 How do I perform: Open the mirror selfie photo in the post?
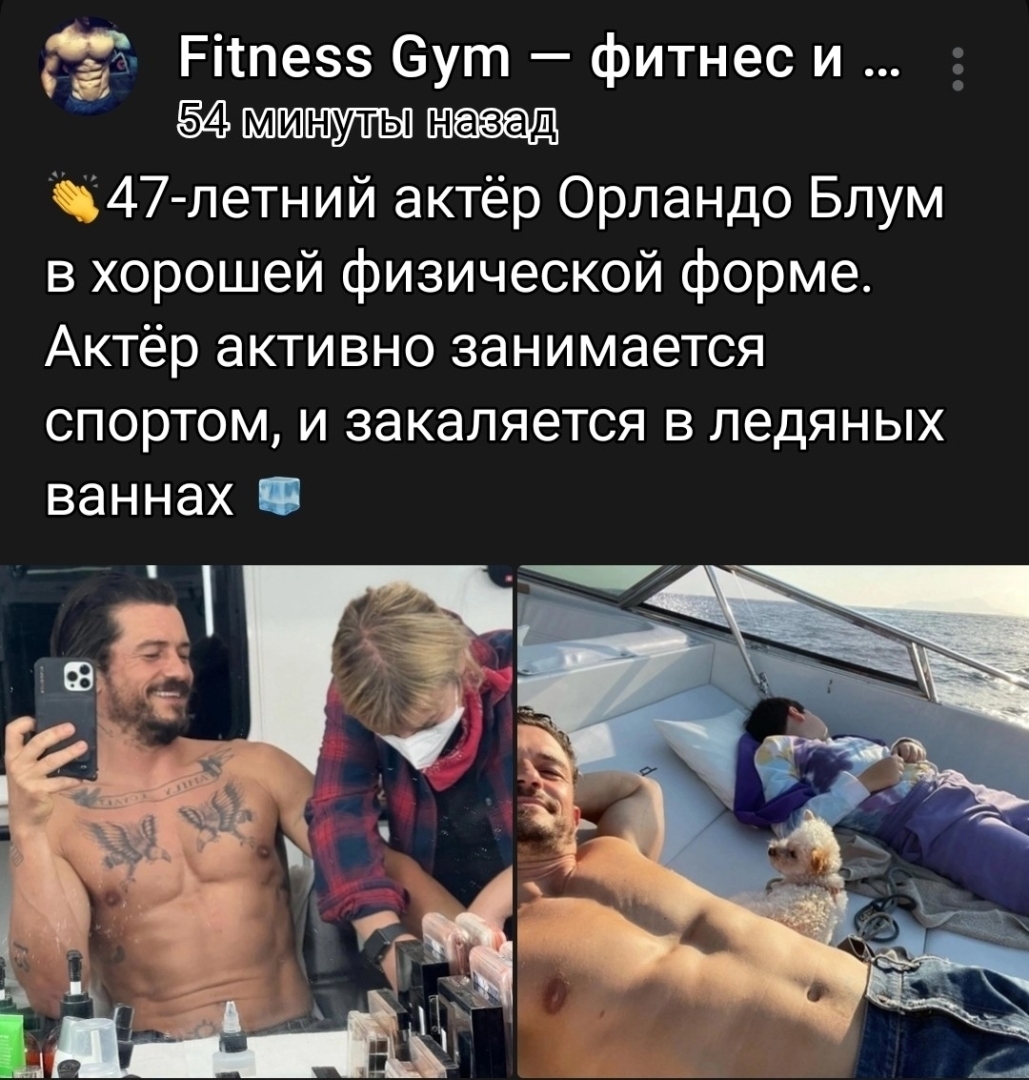(256, 820)
